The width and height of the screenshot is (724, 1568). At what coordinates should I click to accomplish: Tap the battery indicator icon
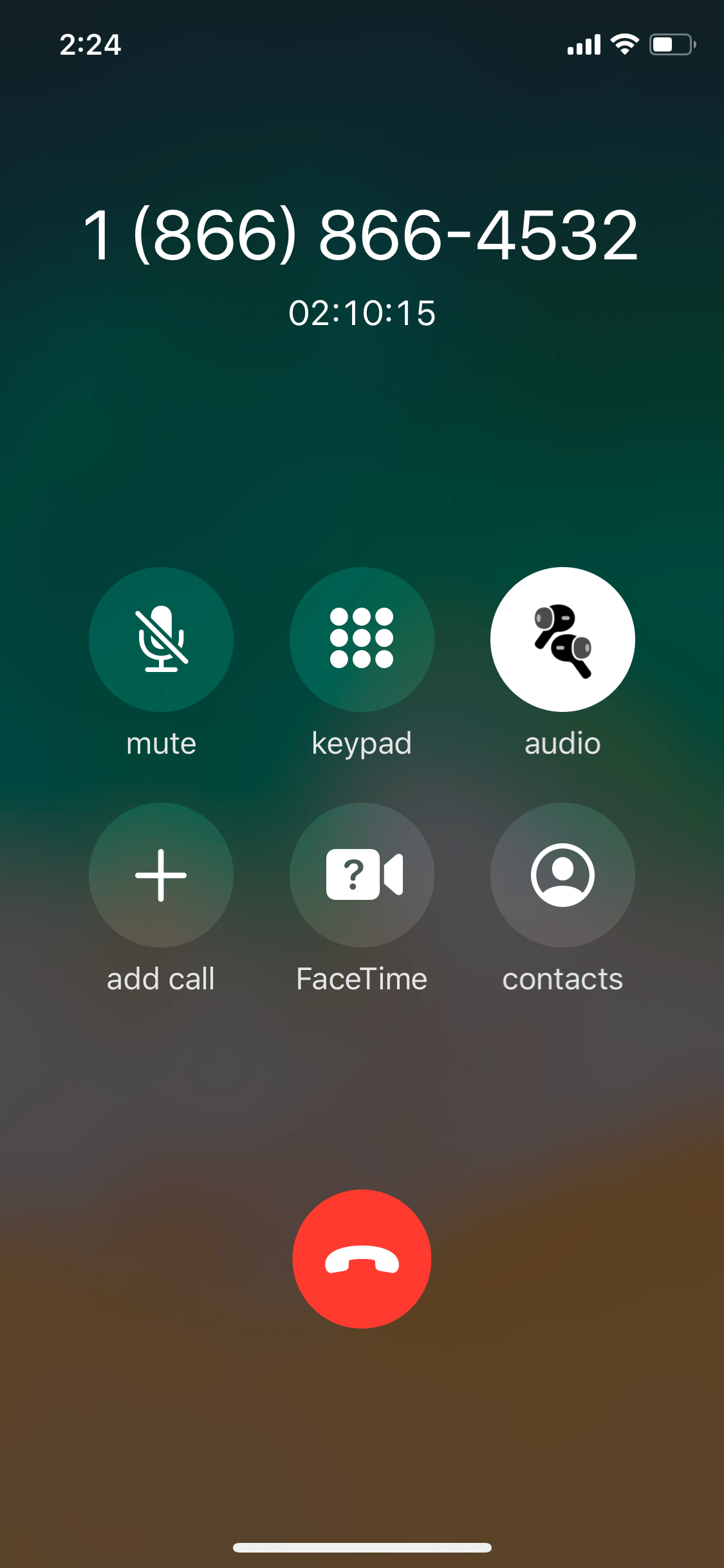671,44
